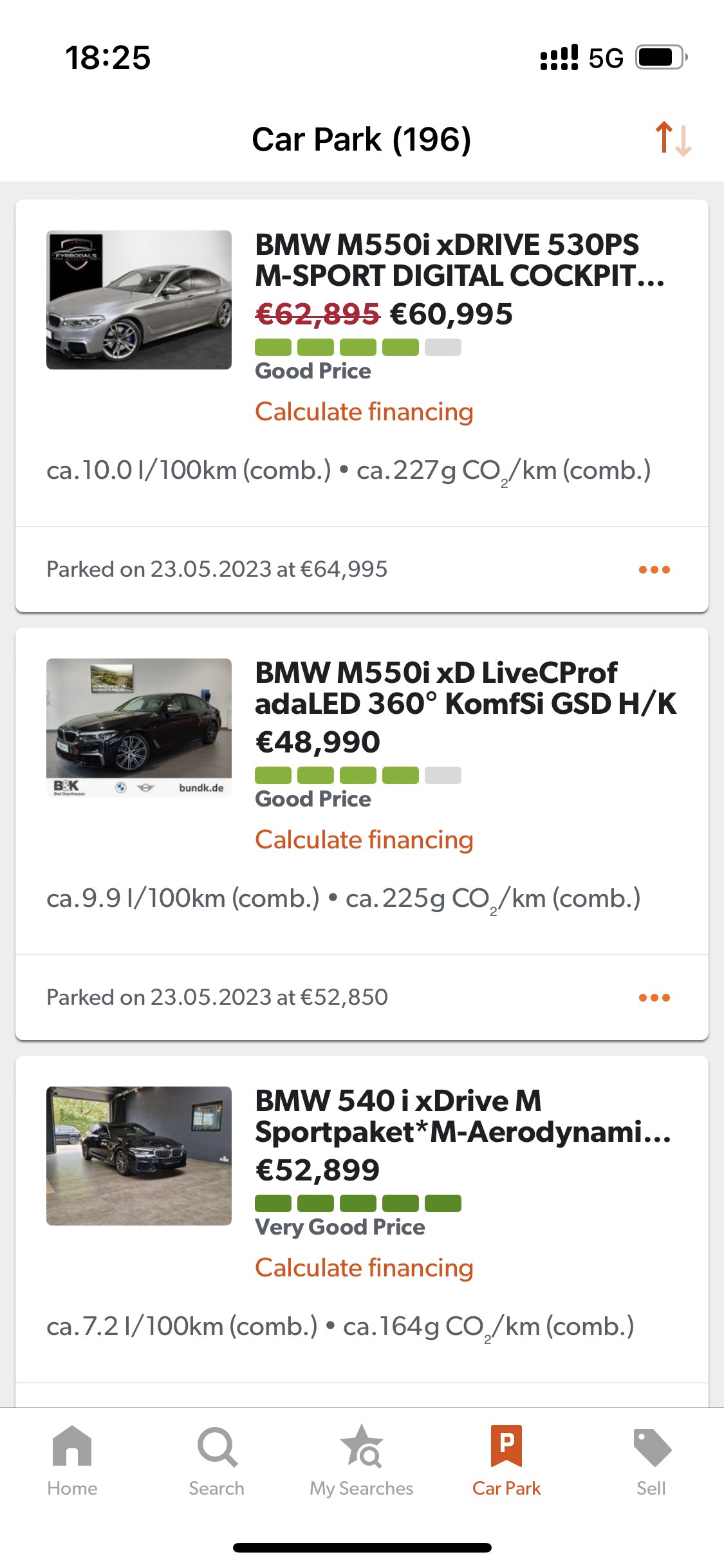Switch to the Search tab
The width and height of the screenshot is (724, 1568).
click(217, 1461)
